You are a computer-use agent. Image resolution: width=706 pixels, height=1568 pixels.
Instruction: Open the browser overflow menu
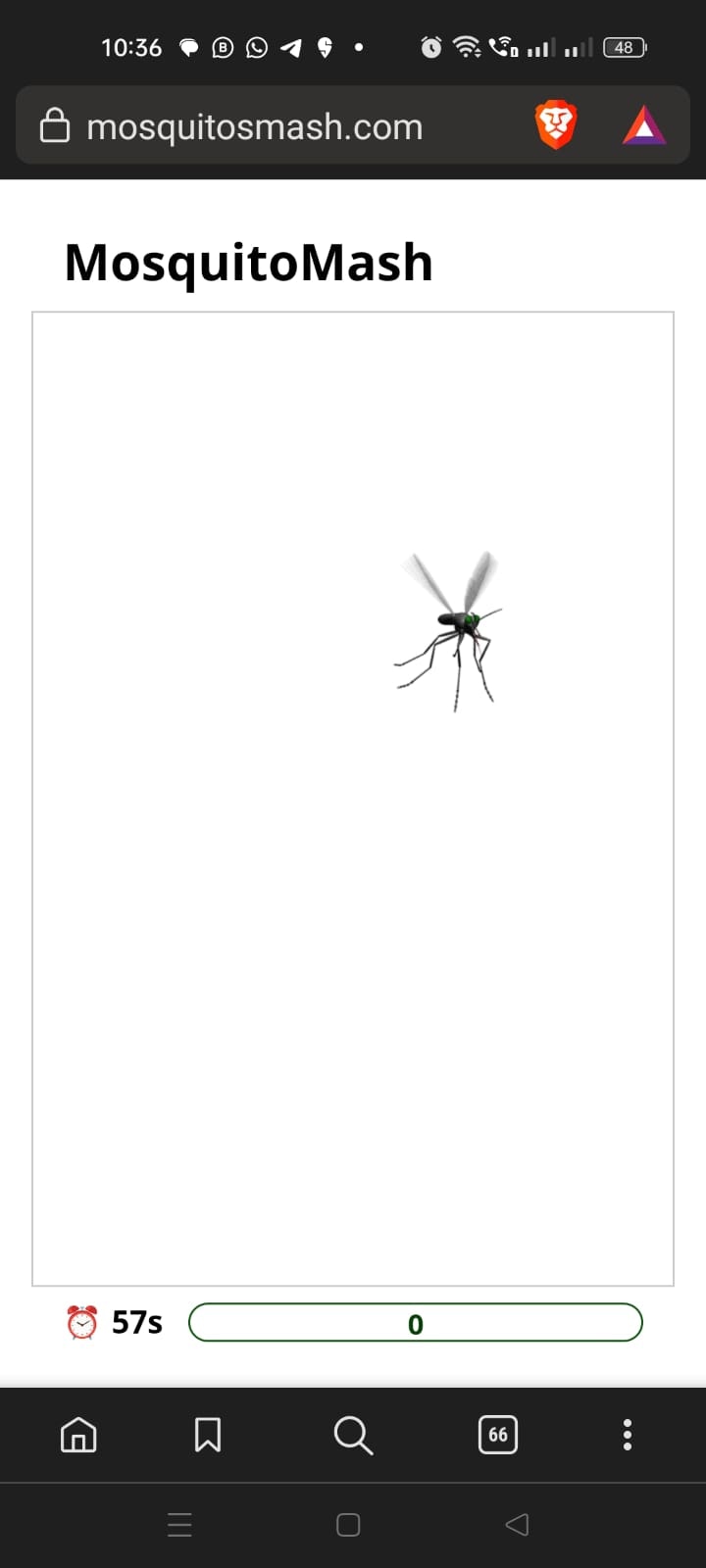tap(628, 1435)
